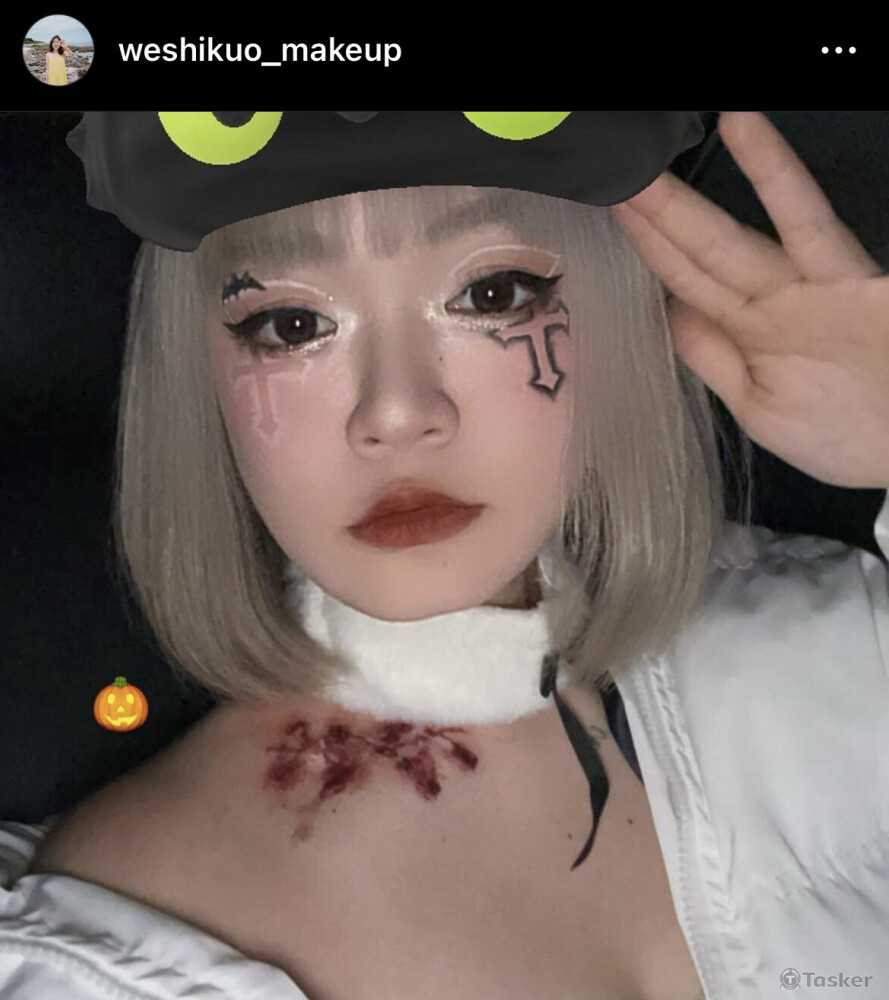Image resolution: width=889 pixels, height=1000 pixels.
Task: Tap the Halloween makeup post photo
Action: tap(444, 555)
